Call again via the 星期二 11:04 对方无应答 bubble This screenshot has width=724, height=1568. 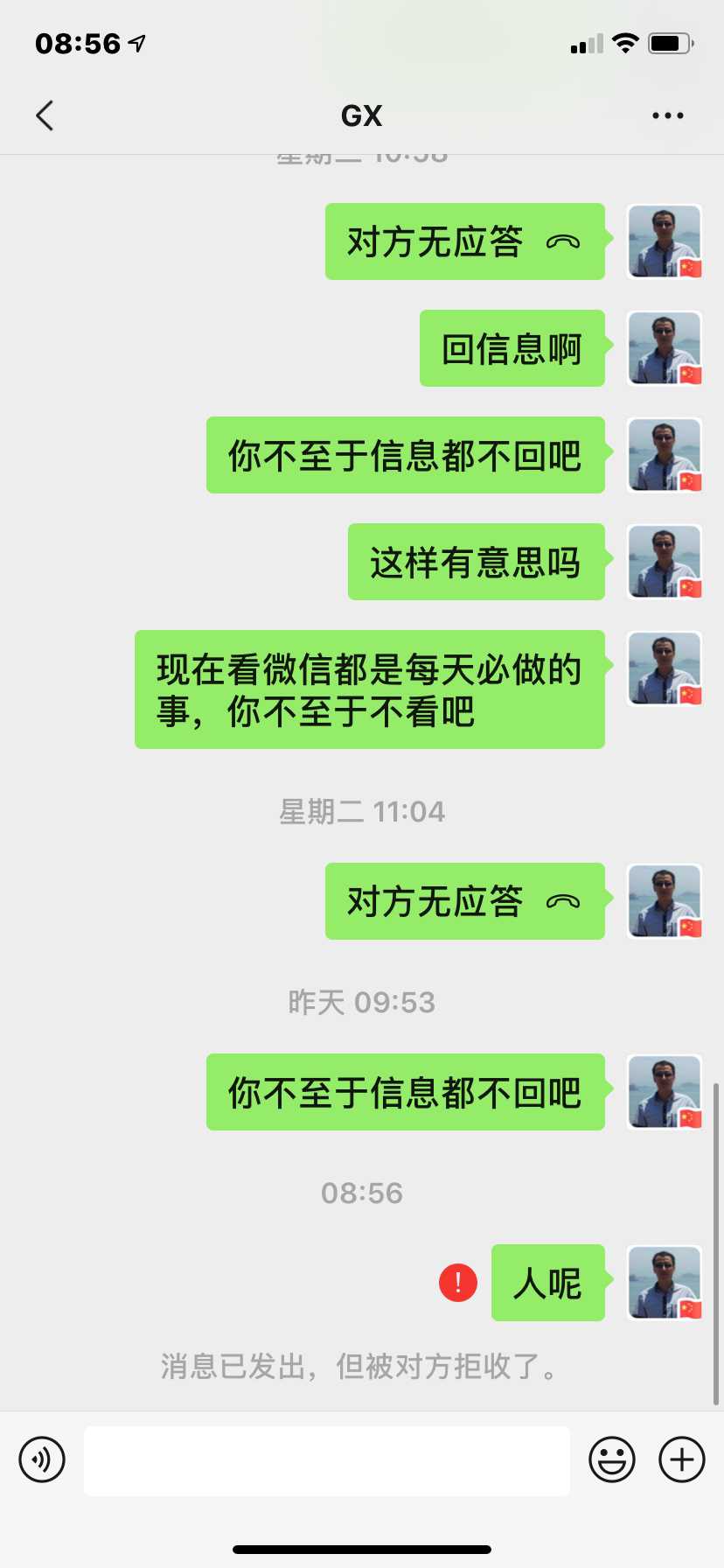tap(464, 901)
